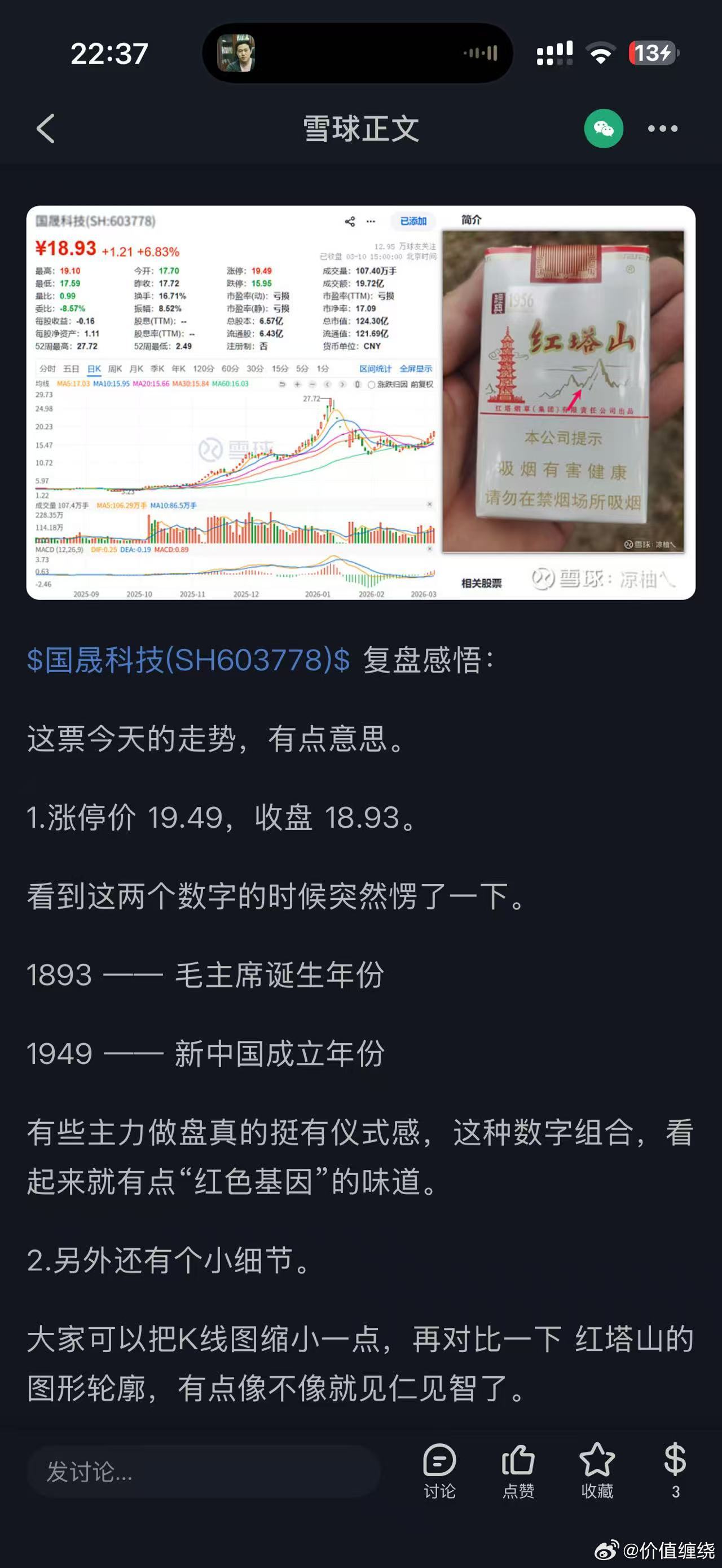Tap the 区间统计 button
This screenshot has height=1568, width=722.
[377, 368]
